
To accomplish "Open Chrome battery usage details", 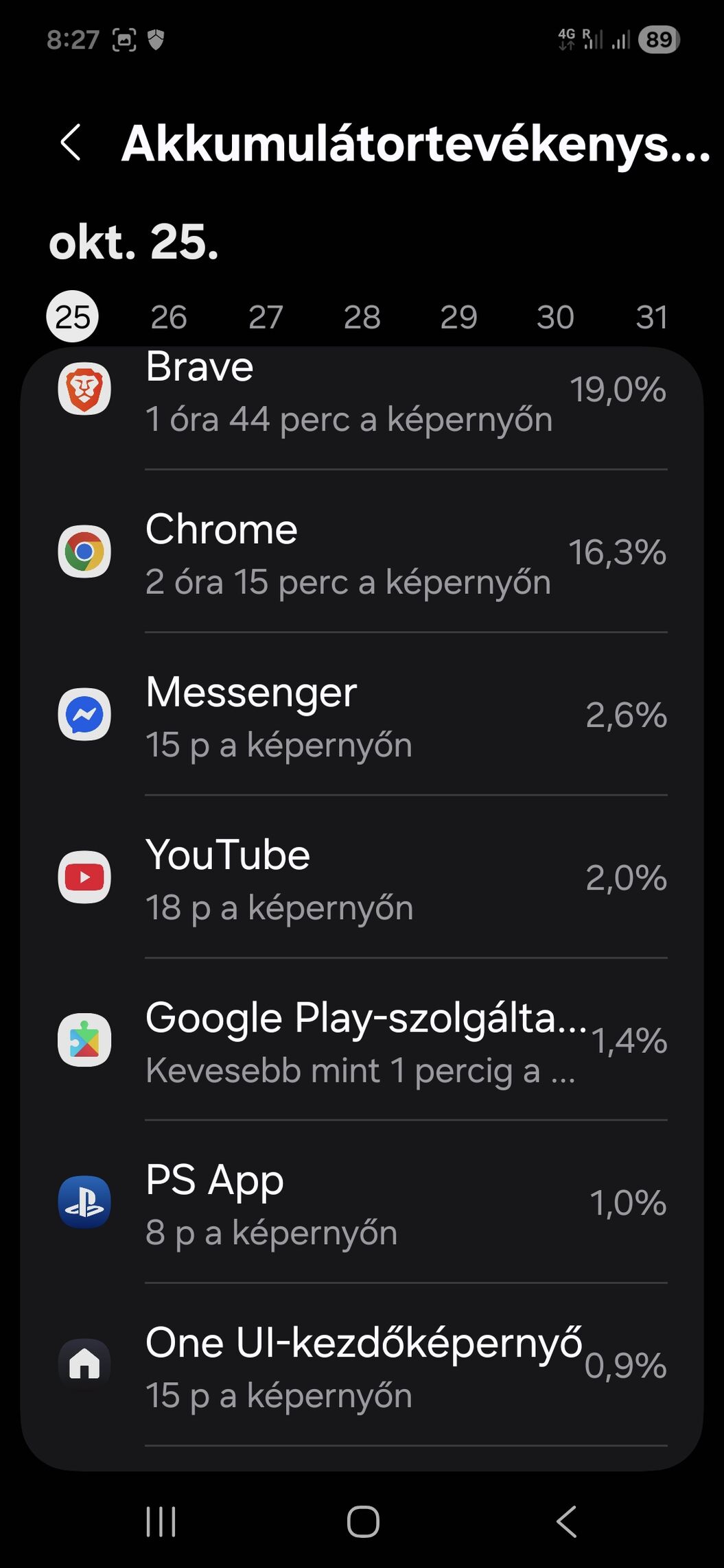I will coord(362,553).
